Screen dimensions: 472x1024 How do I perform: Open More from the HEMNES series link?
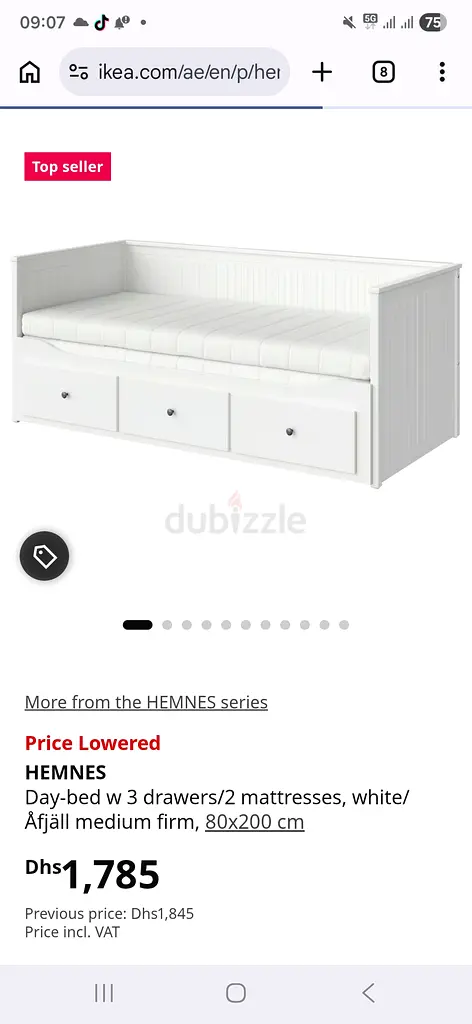[146, 702]
